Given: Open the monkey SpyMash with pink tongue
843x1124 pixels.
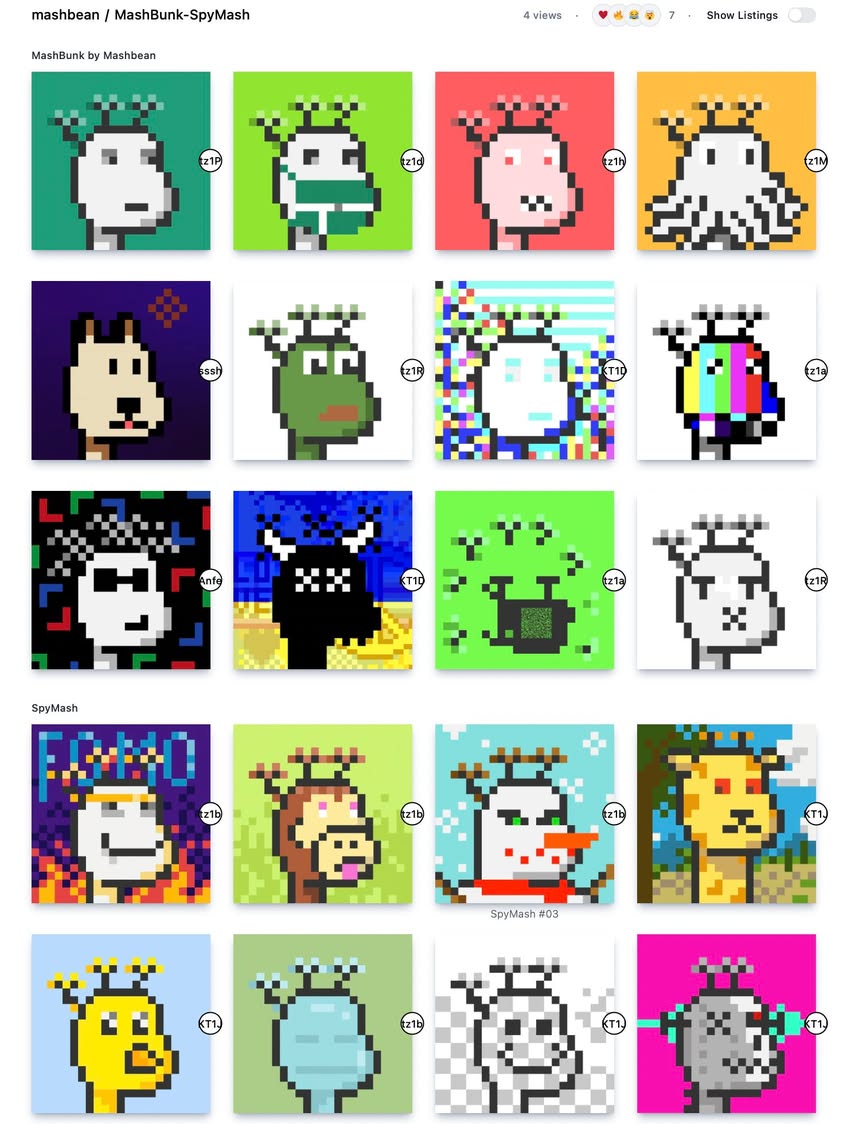Looking at the screenshot, I should click(322, 813).
